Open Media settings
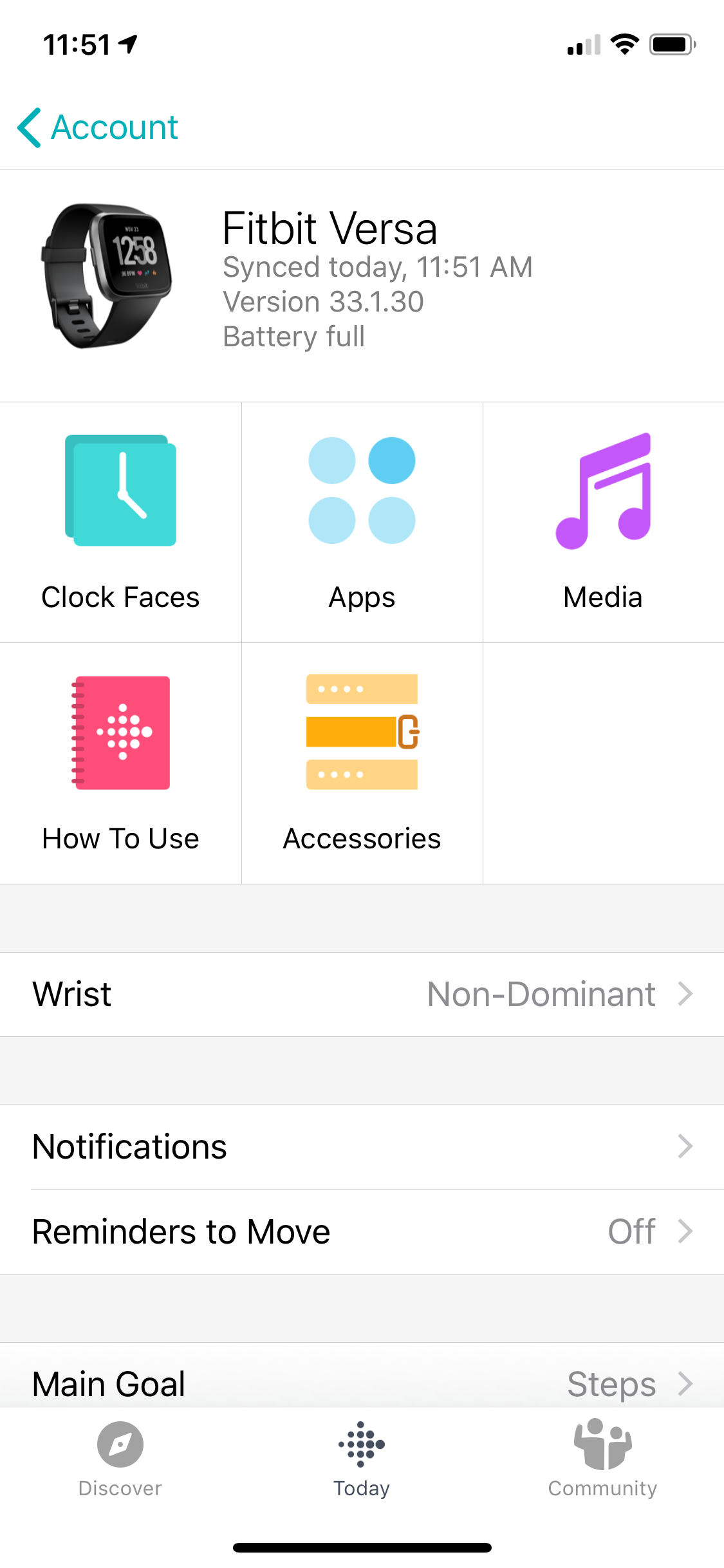 (603, 522)
